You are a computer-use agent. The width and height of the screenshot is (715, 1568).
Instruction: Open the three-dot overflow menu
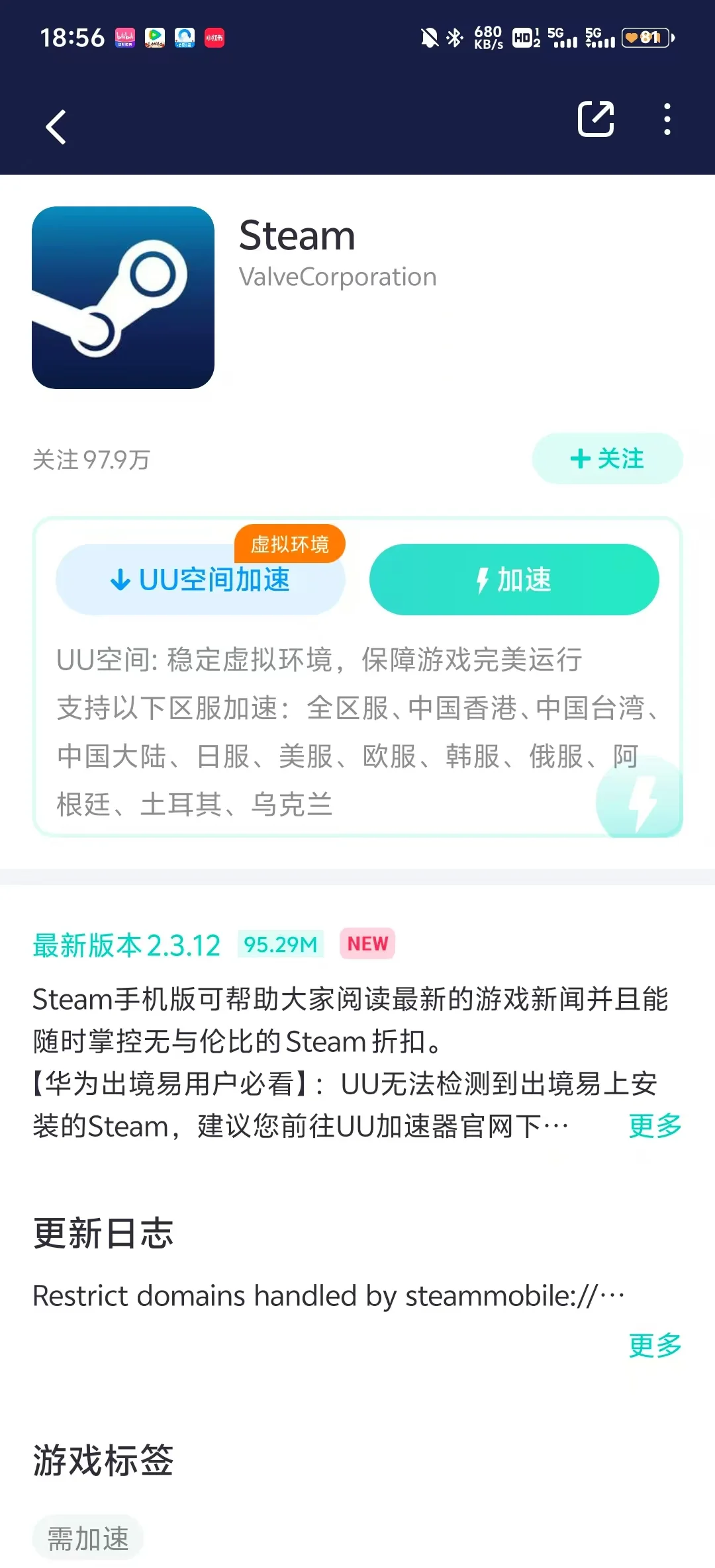coord(667,119)
